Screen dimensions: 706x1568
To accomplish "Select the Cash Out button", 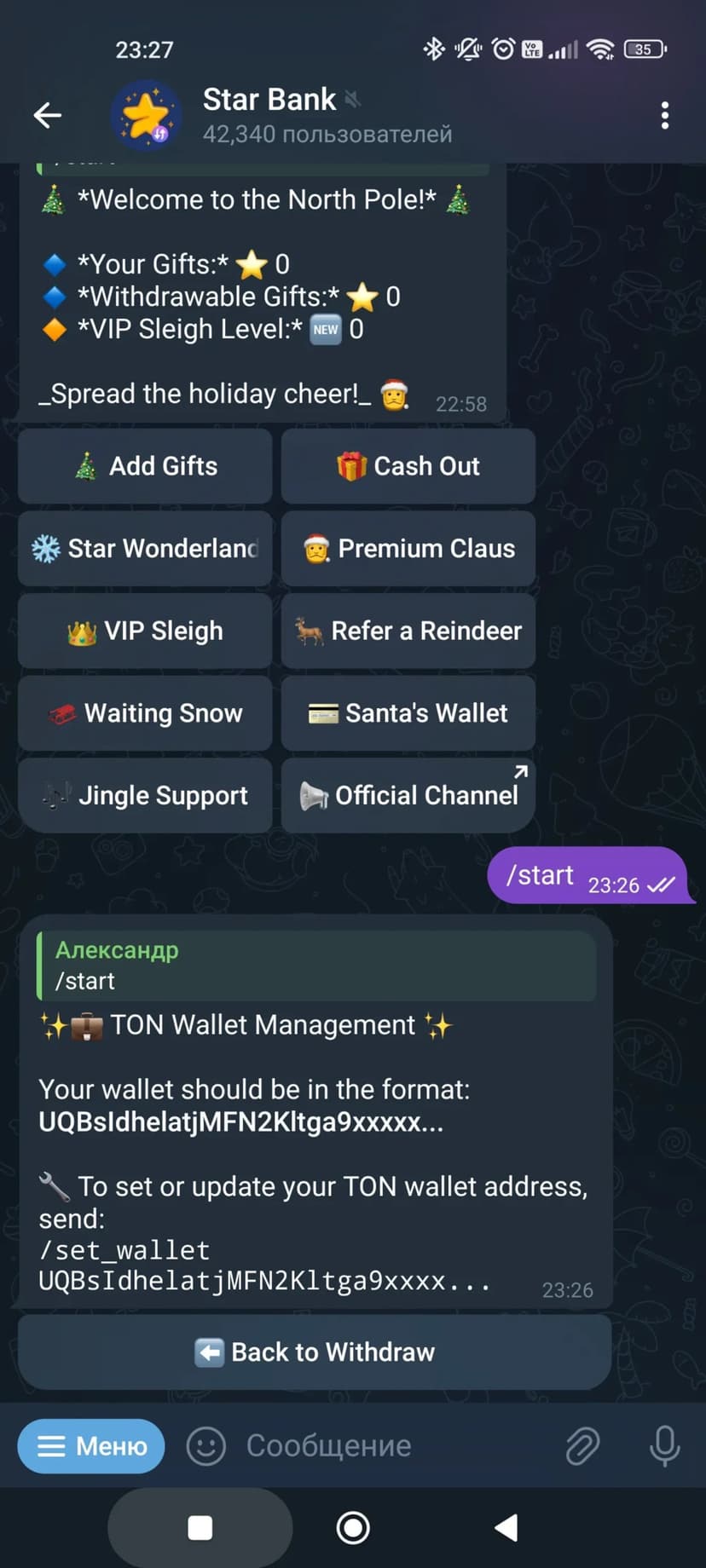I will click(x=408, y=466).
